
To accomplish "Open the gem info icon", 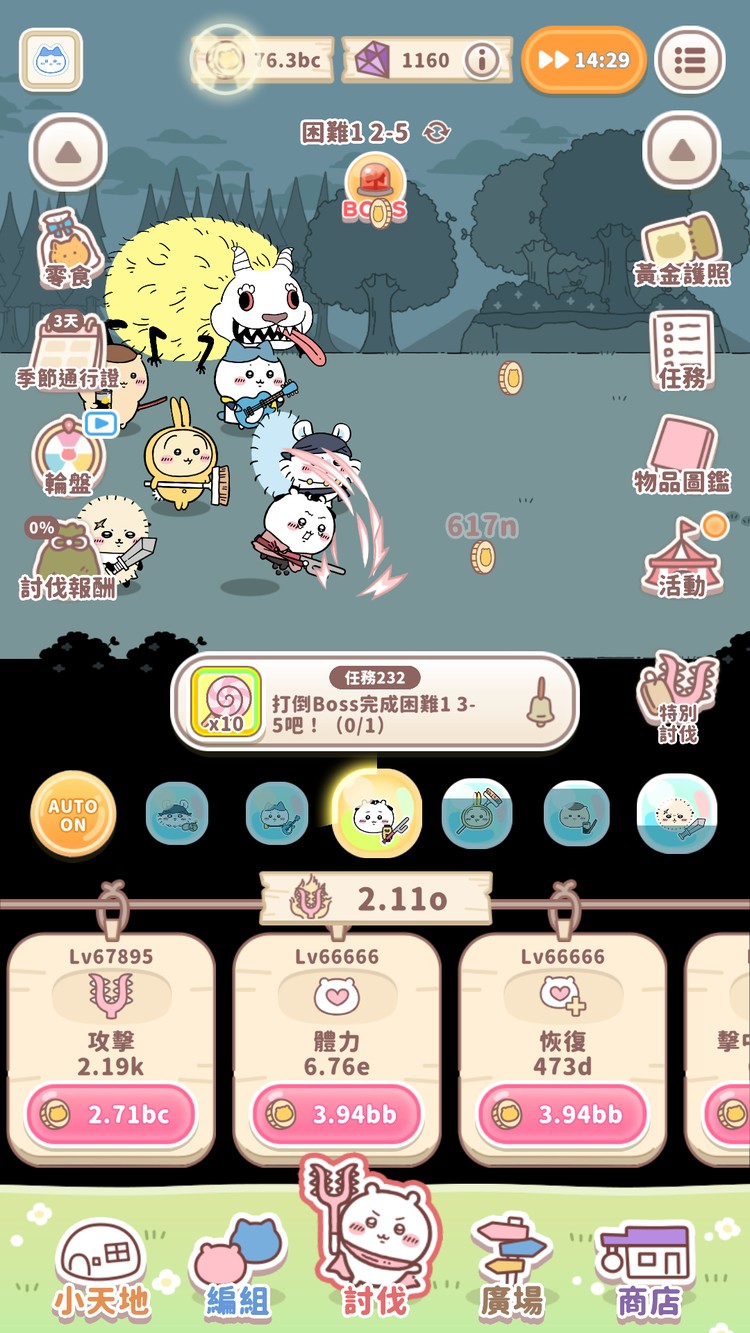I will tap(482, 60).
